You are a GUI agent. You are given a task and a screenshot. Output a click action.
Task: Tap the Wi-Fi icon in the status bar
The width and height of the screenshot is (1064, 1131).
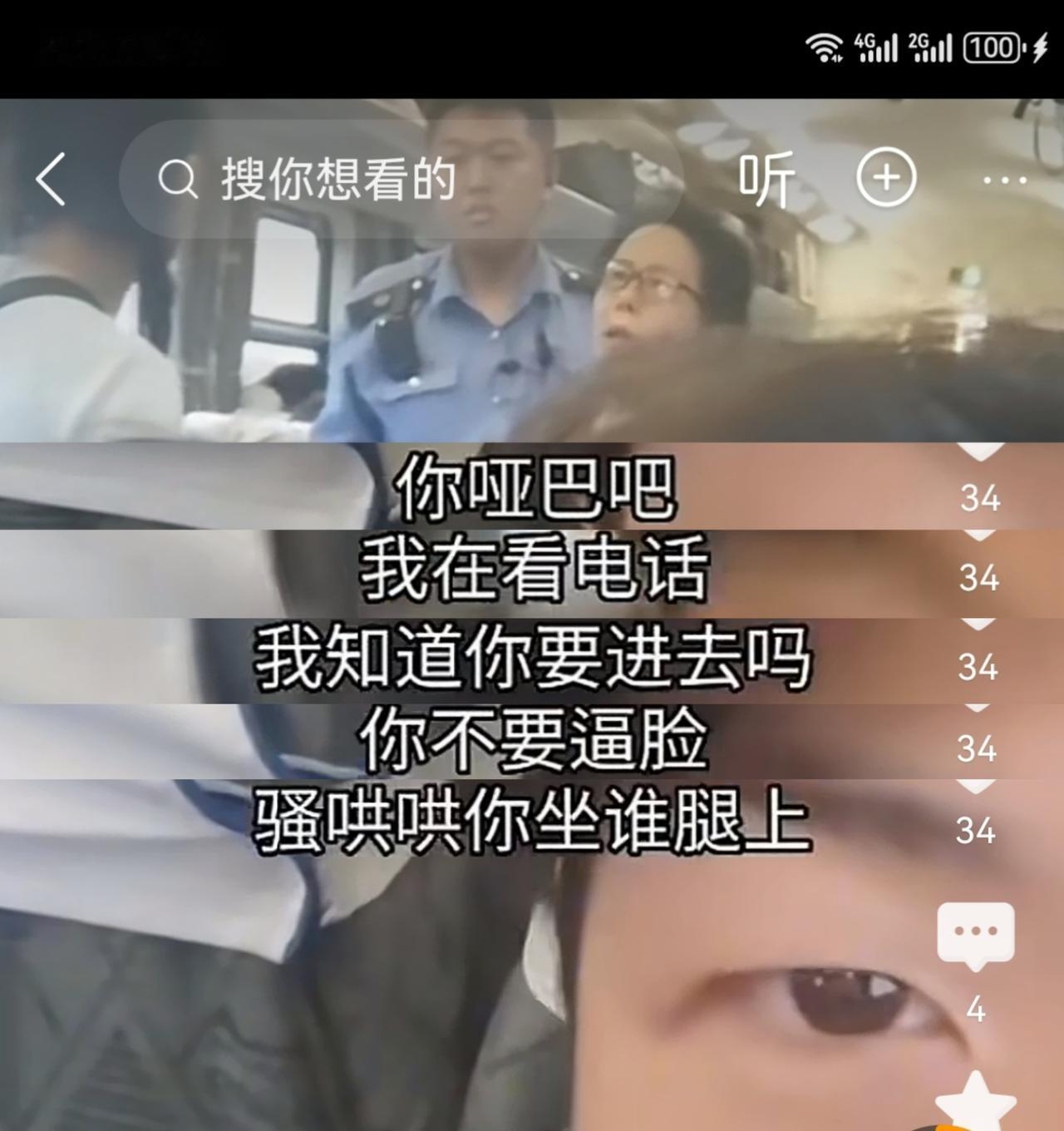(x=825, y=47)
